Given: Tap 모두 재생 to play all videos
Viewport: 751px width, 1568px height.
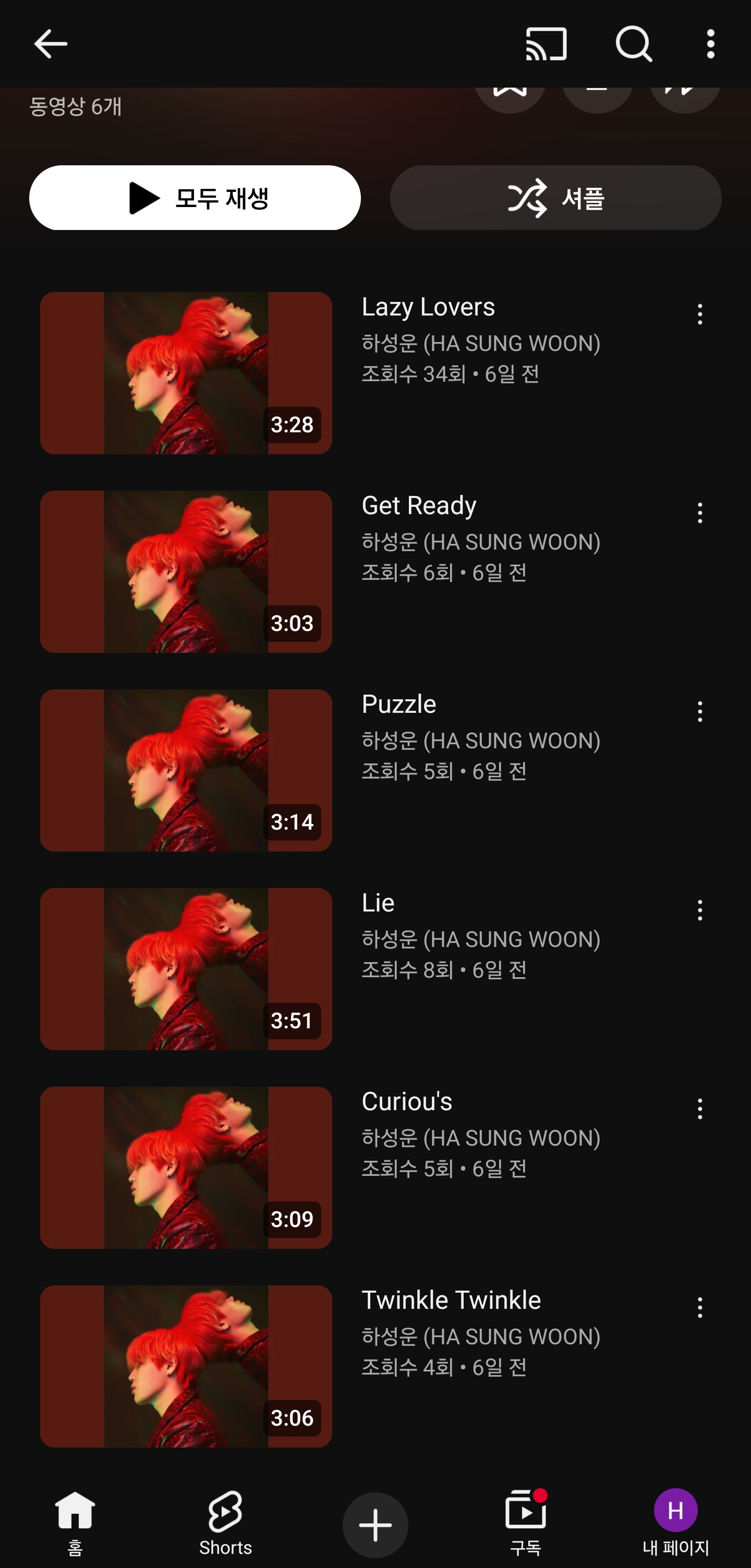Looking at the screenshot, I should coord(195,198).
